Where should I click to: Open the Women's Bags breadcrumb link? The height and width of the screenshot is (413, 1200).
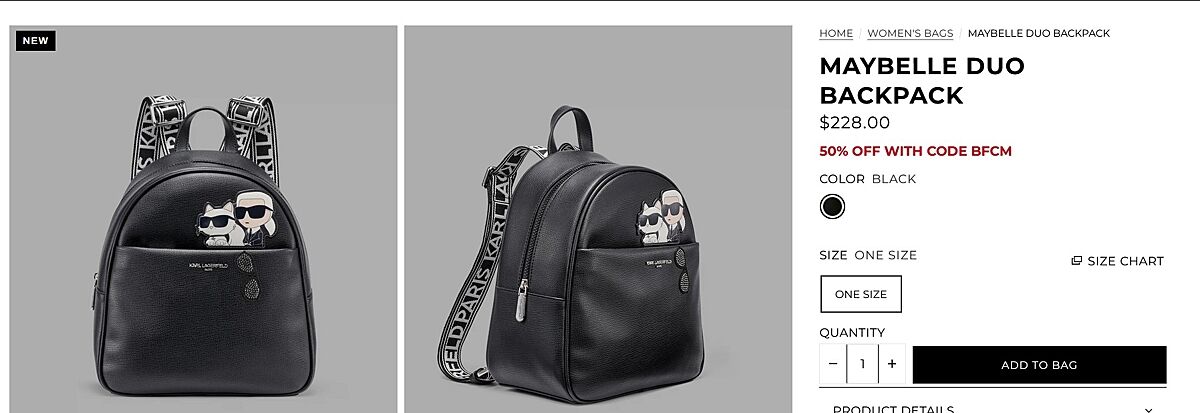pos(909,33)
